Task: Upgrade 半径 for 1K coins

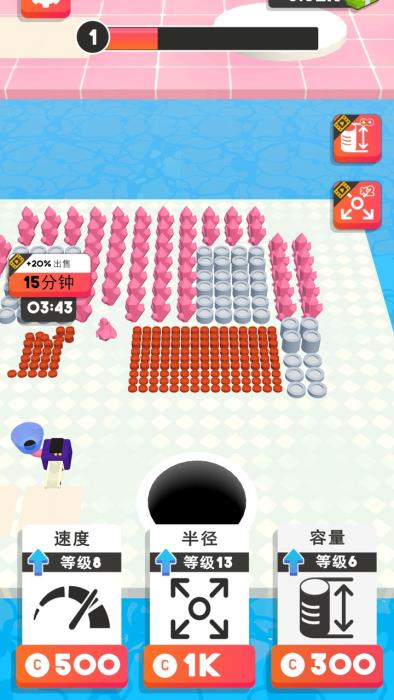Action: click(x=199, y=665)
